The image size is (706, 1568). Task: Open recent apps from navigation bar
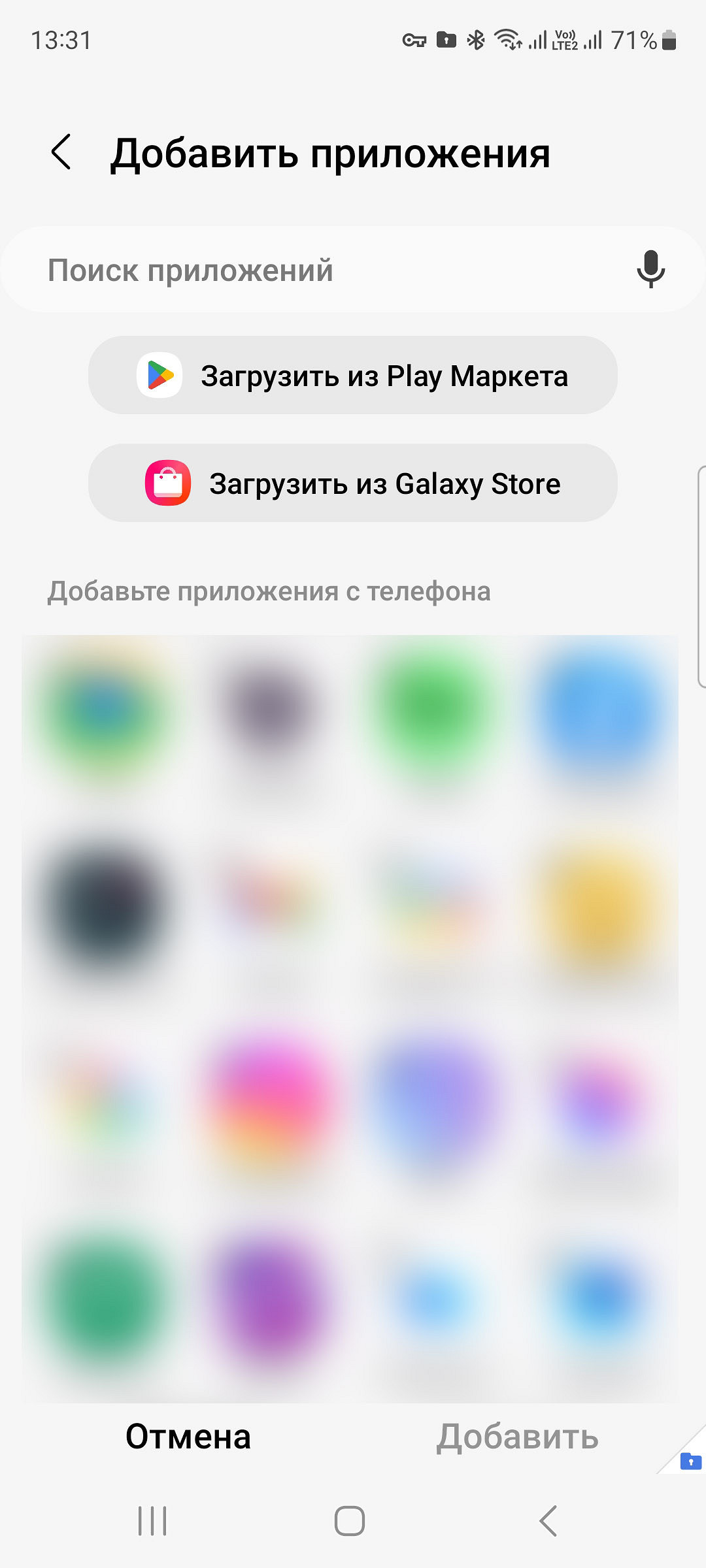[152, 1521]
